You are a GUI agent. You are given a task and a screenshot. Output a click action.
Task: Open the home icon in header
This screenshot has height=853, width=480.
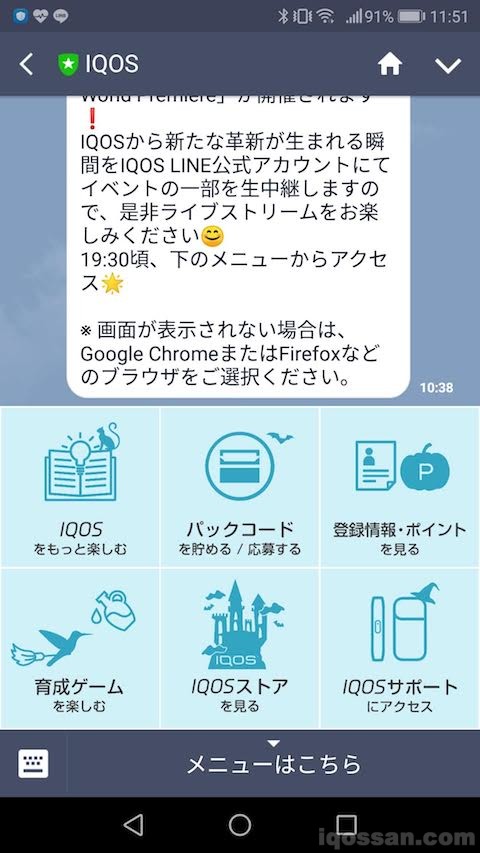pyautogui.click(x=390, y=65)
